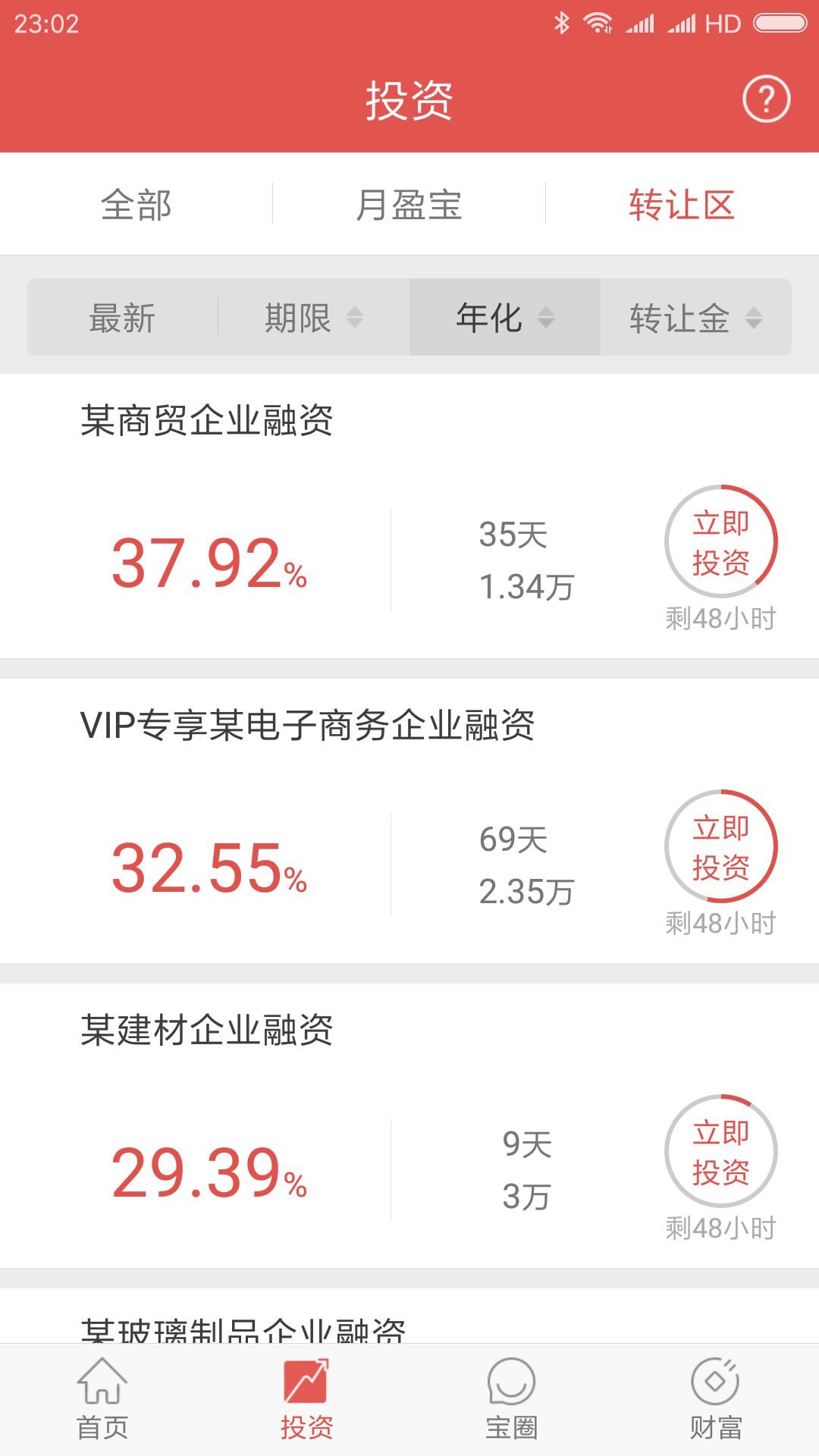This screenshot has height=1456, width=819.
Task: Switch to the 全部 tab
Action: [136, 205]
